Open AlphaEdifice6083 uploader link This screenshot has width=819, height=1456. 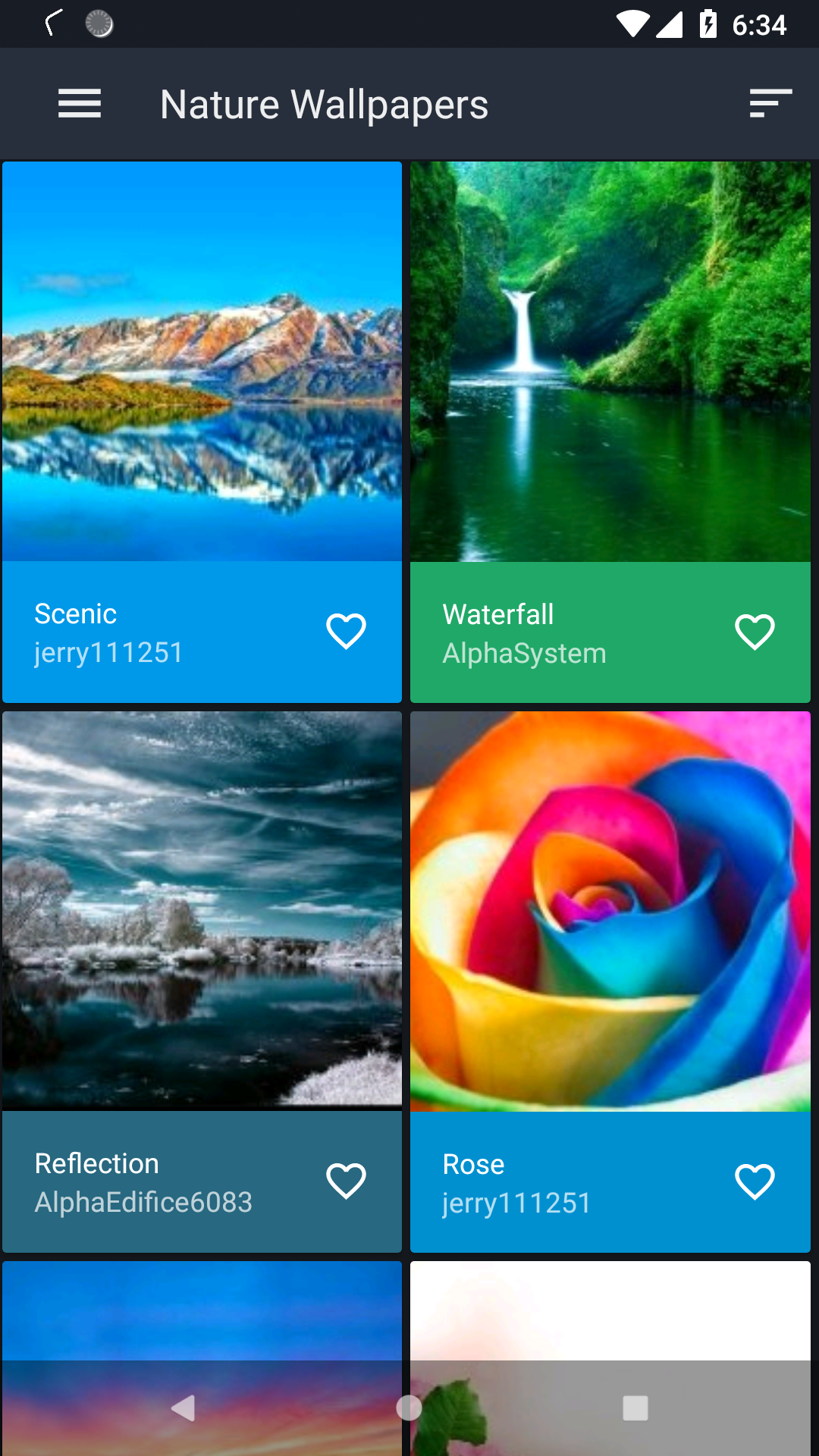pos(144,1202)
